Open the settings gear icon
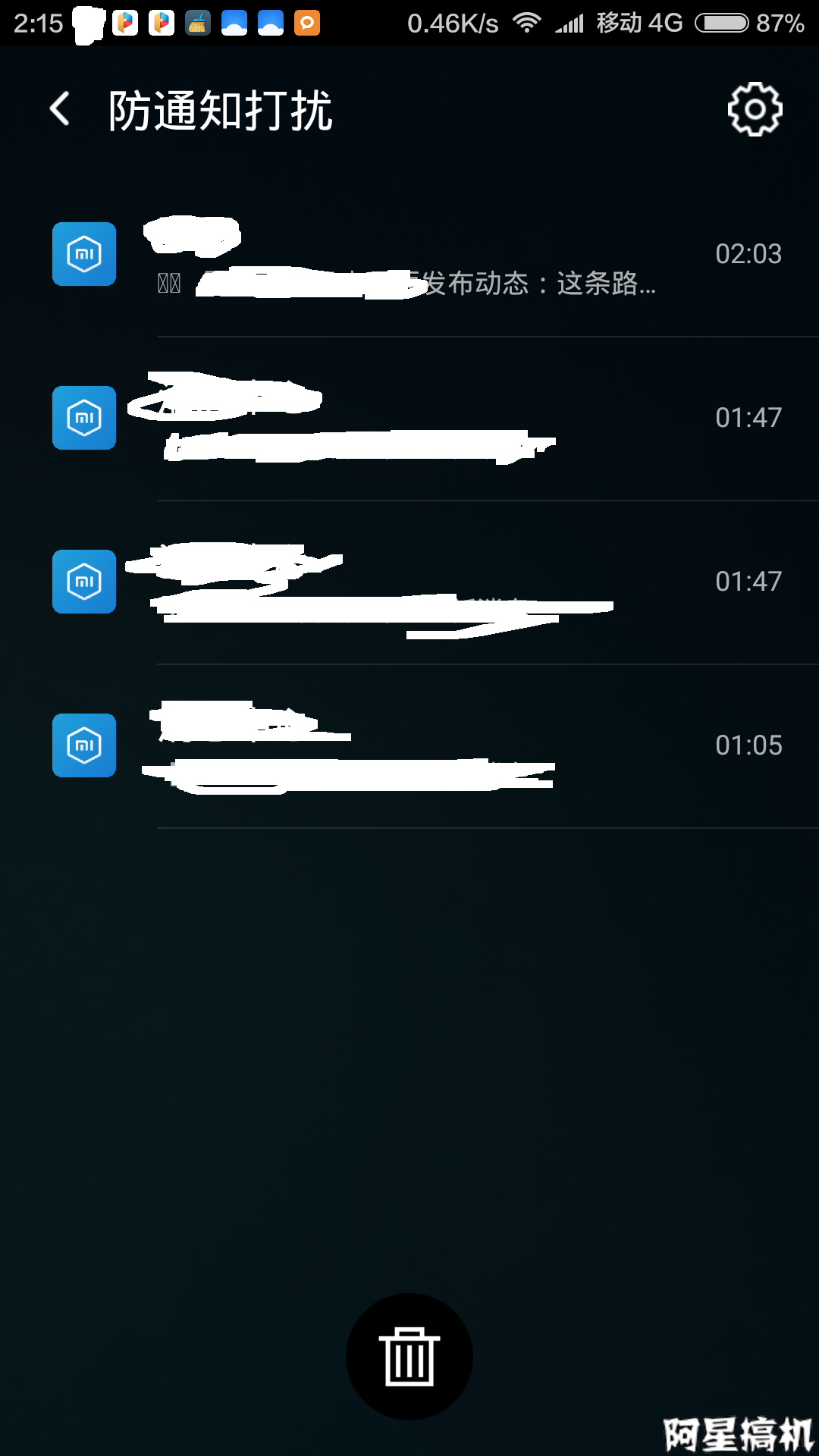Image resolution: width=819 pixels, height=1456 pixels. click(754, 109)
